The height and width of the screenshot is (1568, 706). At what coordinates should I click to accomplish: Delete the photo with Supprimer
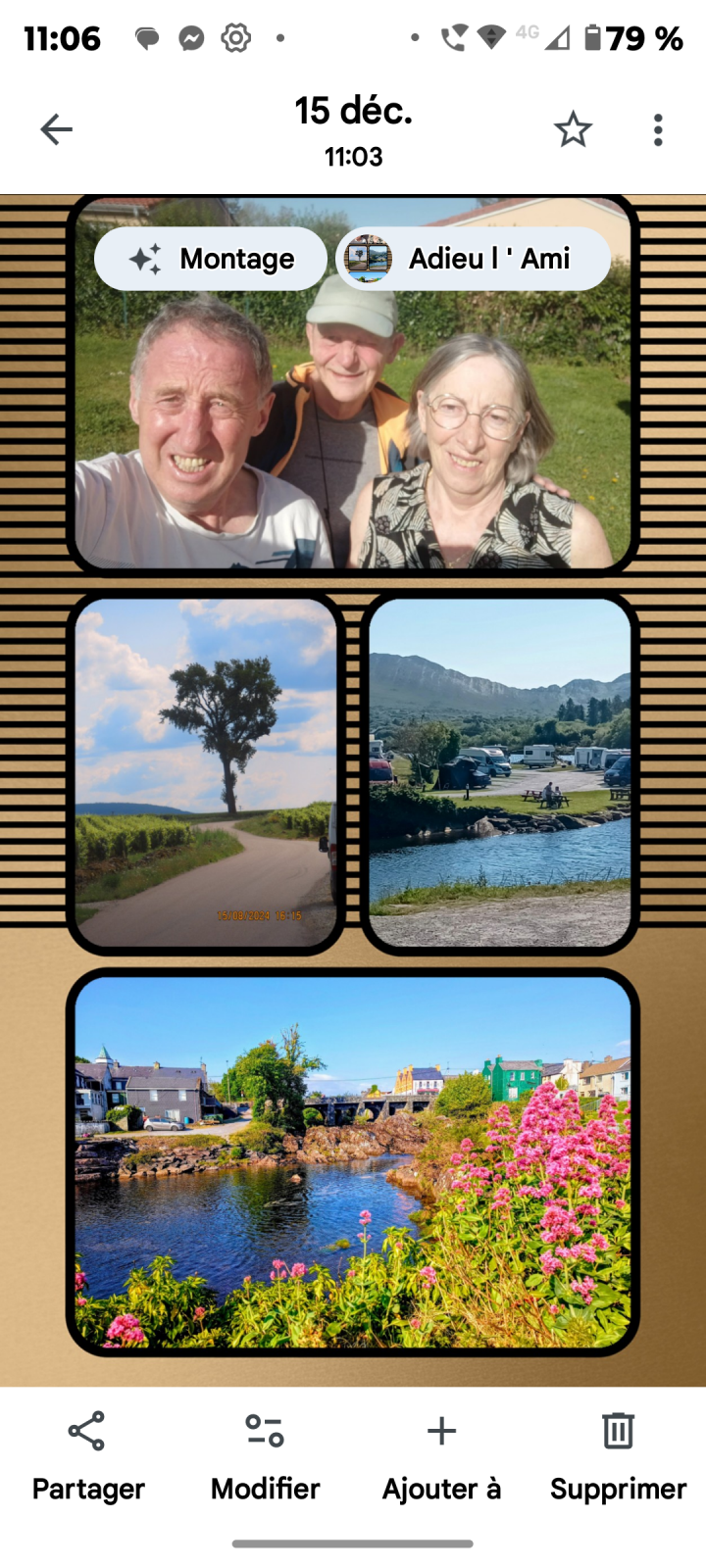pyautogui.click(x=618, y=1456)
